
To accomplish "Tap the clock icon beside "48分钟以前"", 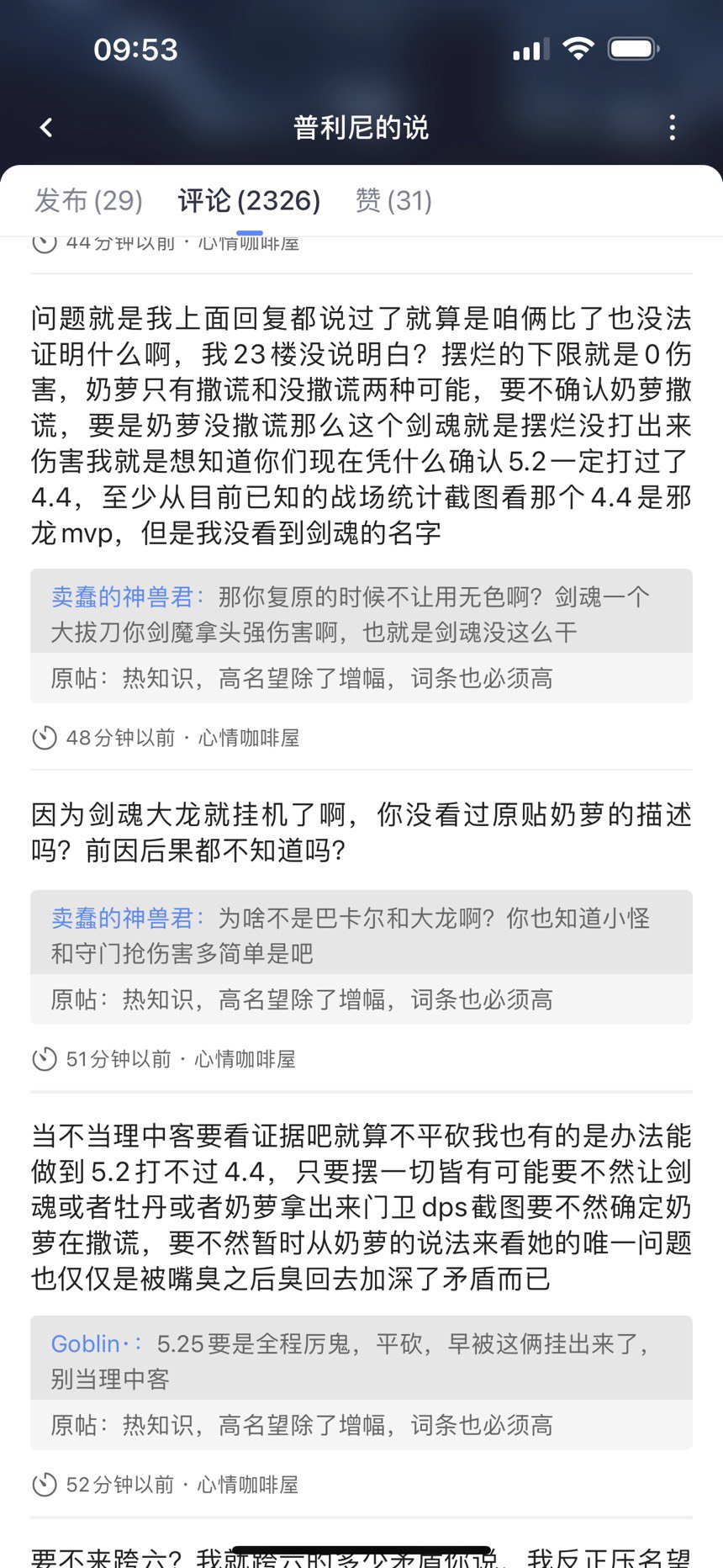I will [x=45, y=738].
